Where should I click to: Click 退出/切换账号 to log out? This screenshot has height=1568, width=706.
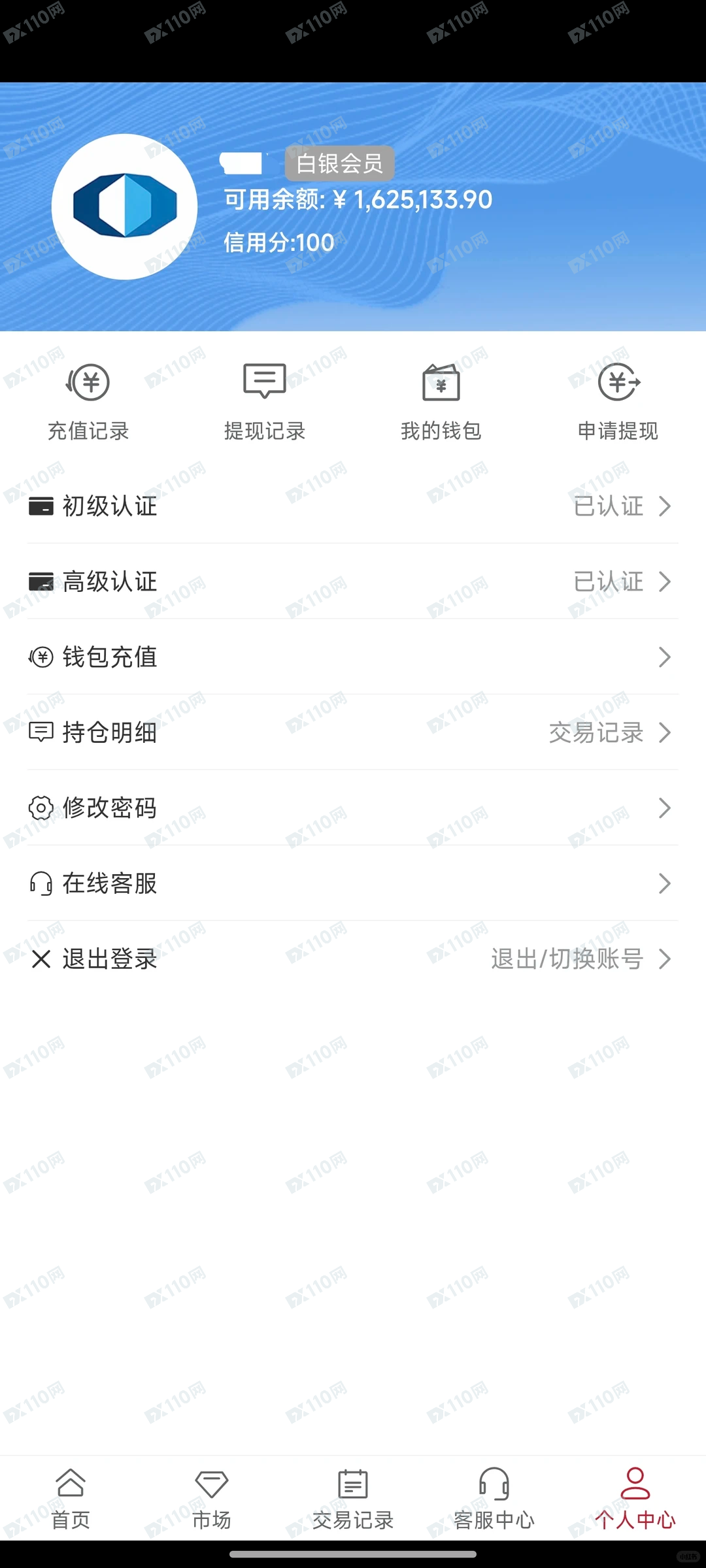pyautogui.click(x=566, y=959)
